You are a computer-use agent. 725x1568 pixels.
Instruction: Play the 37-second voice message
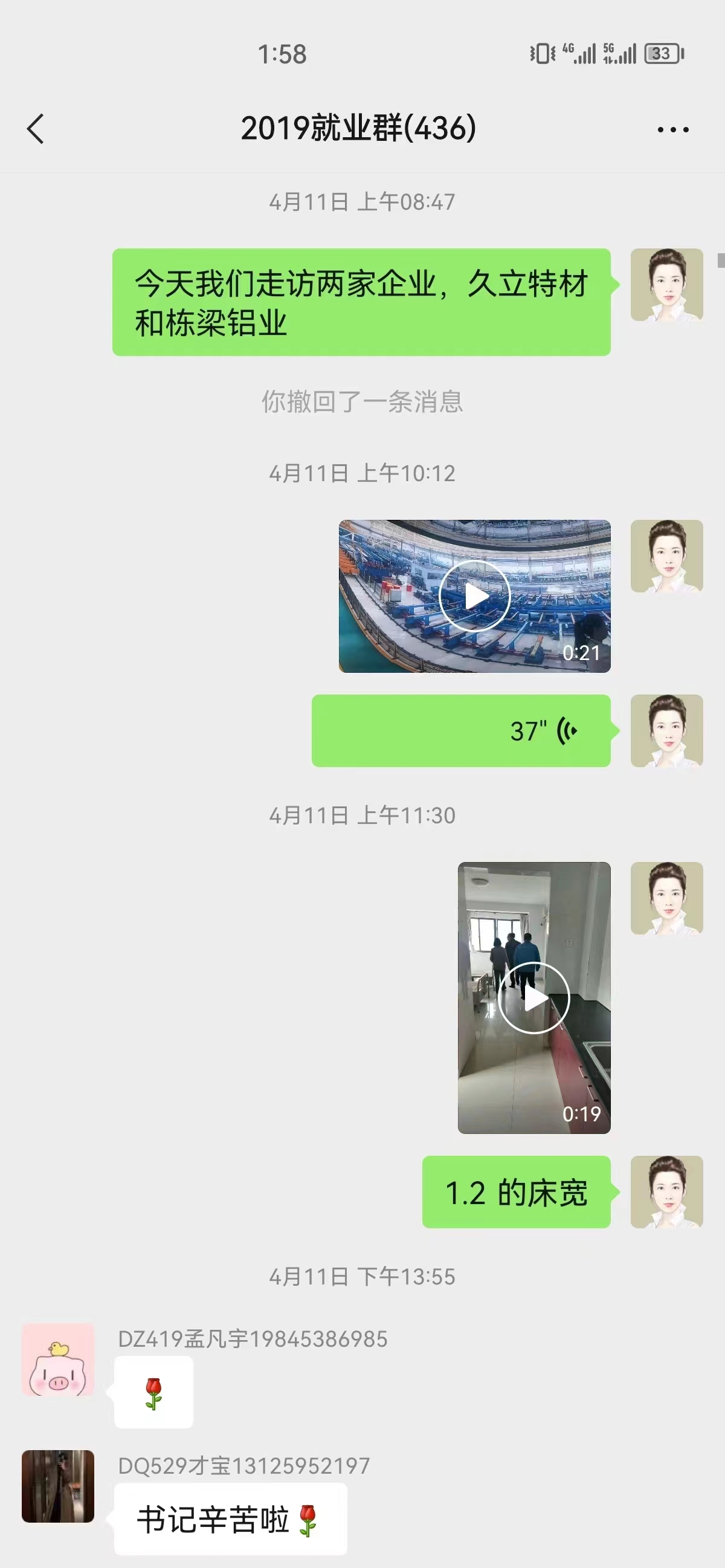pos(461,730)
